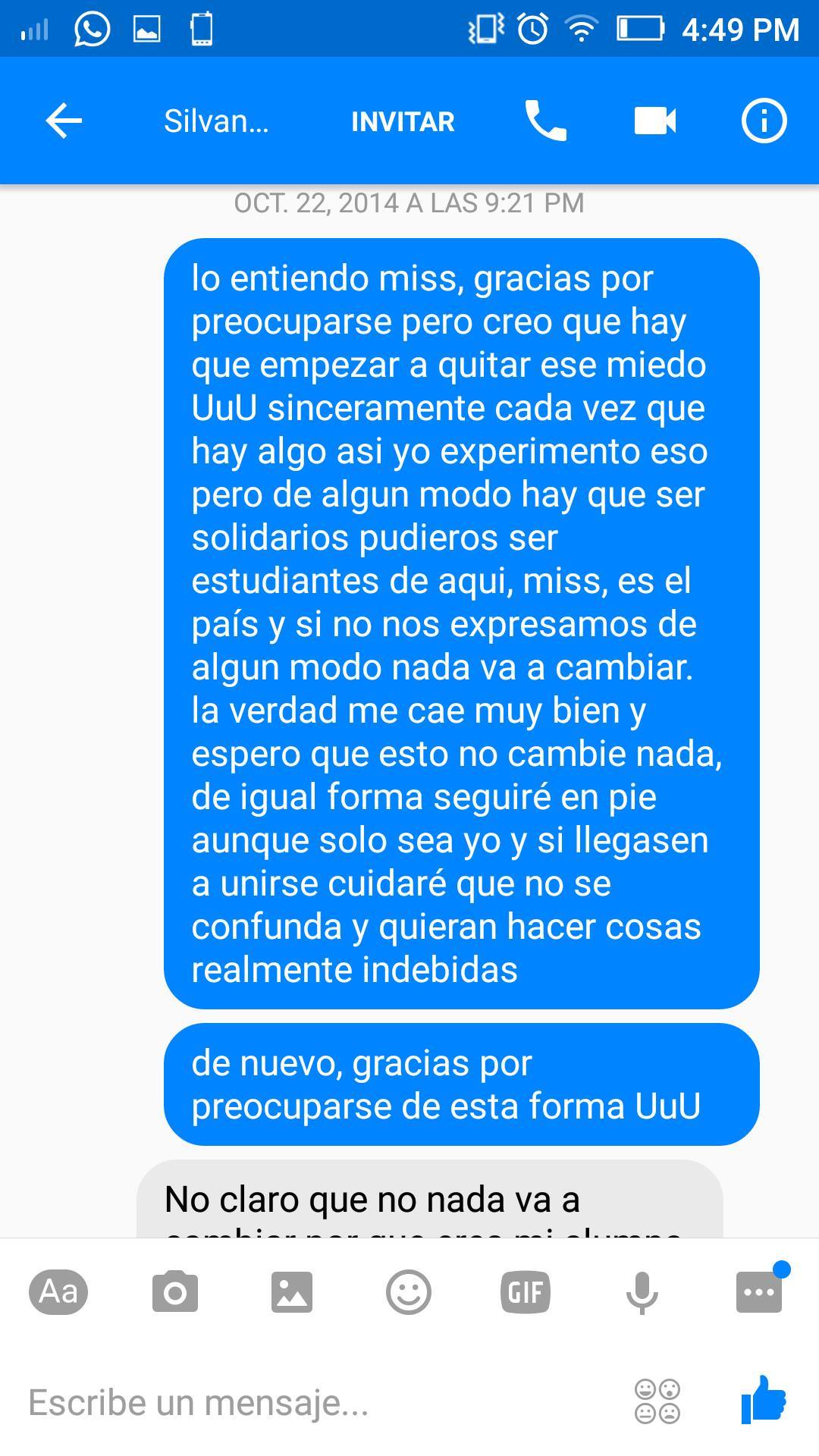Open the more options menu

(x=758, y=1291)
